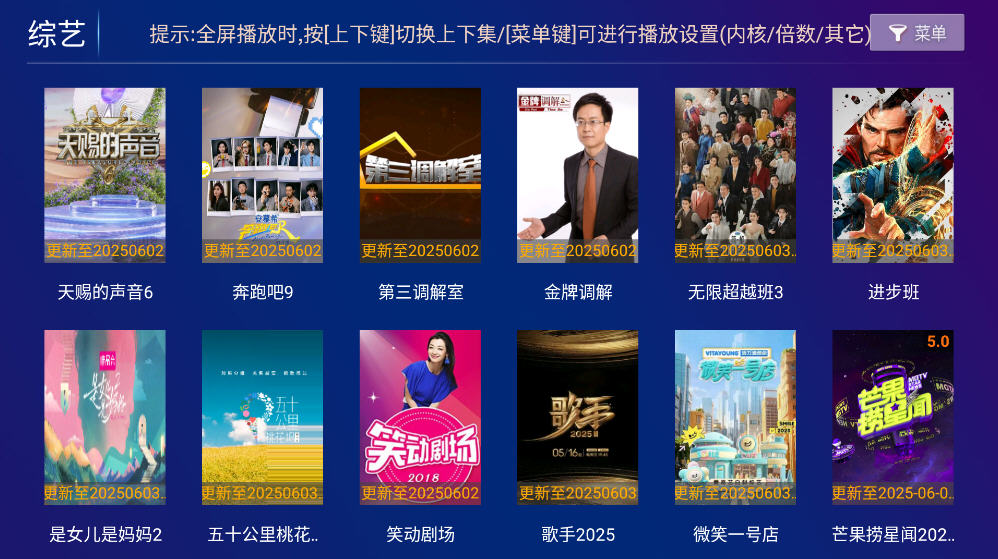Select the 五十公里桃花 show card

262,417
